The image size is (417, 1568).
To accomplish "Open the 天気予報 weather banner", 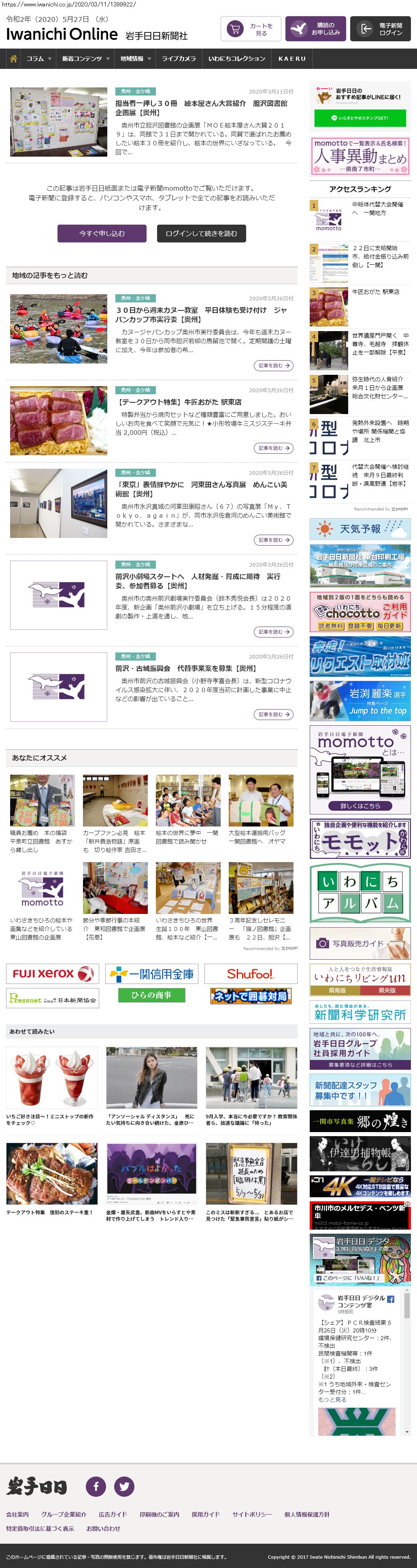I will 360,528.
